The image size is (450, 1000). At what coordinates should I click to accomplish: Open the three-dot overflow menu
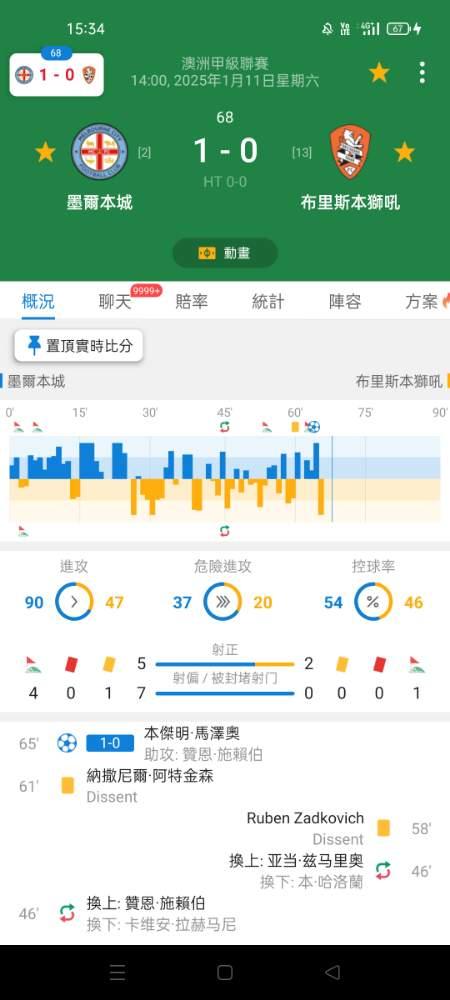click(x=422, y=73)
